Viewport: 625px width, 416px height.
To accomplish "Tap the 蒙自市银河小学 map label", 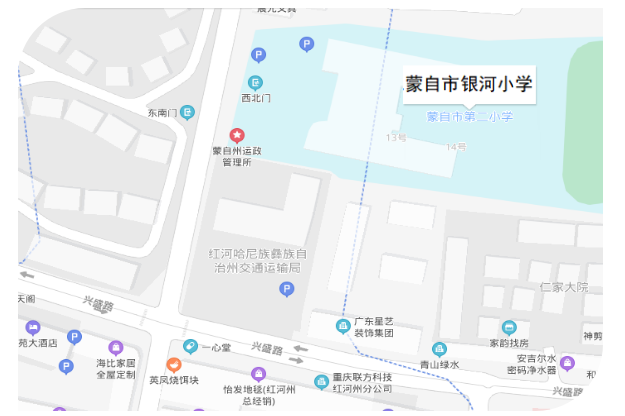I will coord(470,85).
